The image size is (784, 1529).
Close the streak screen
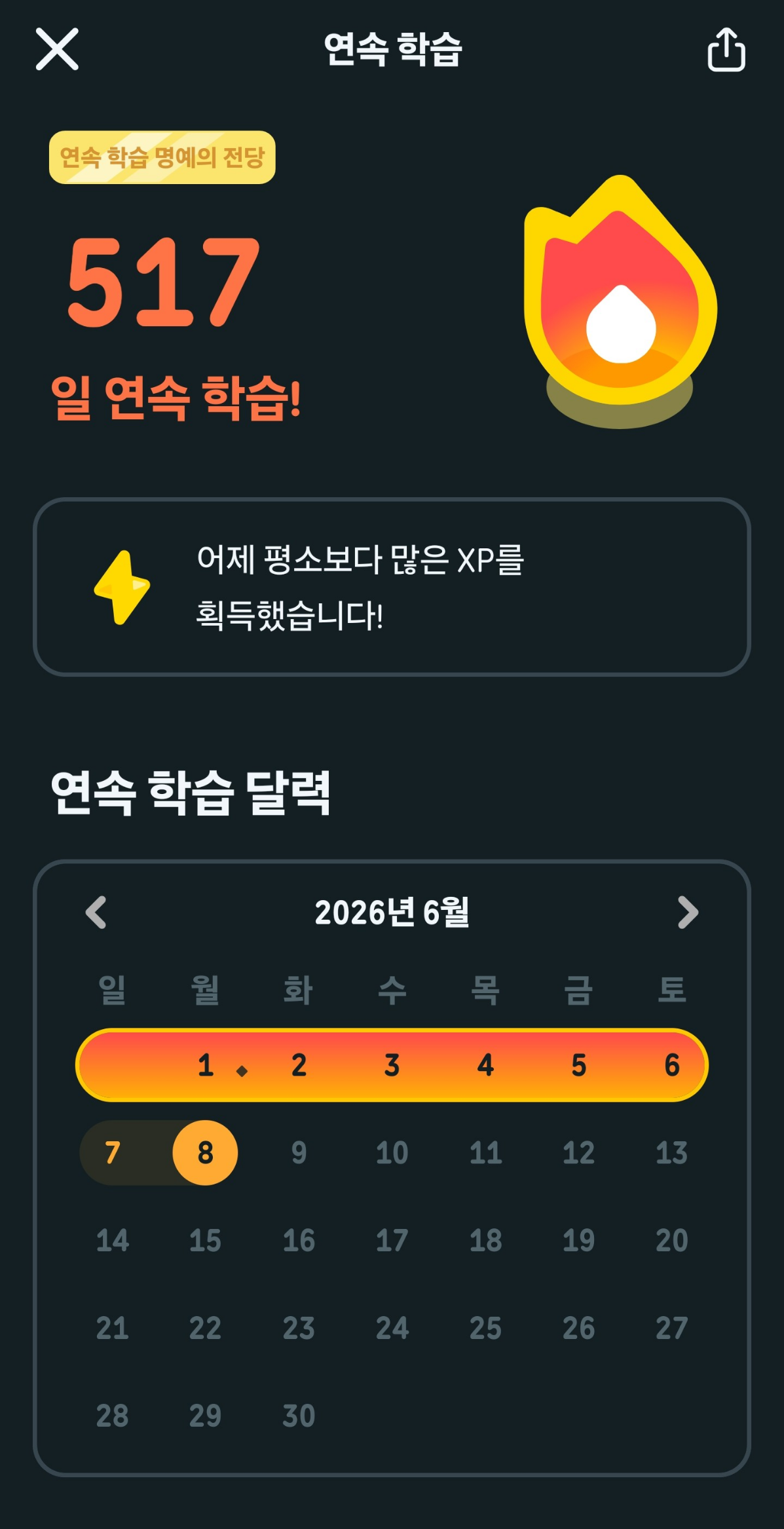pos(57,49)
